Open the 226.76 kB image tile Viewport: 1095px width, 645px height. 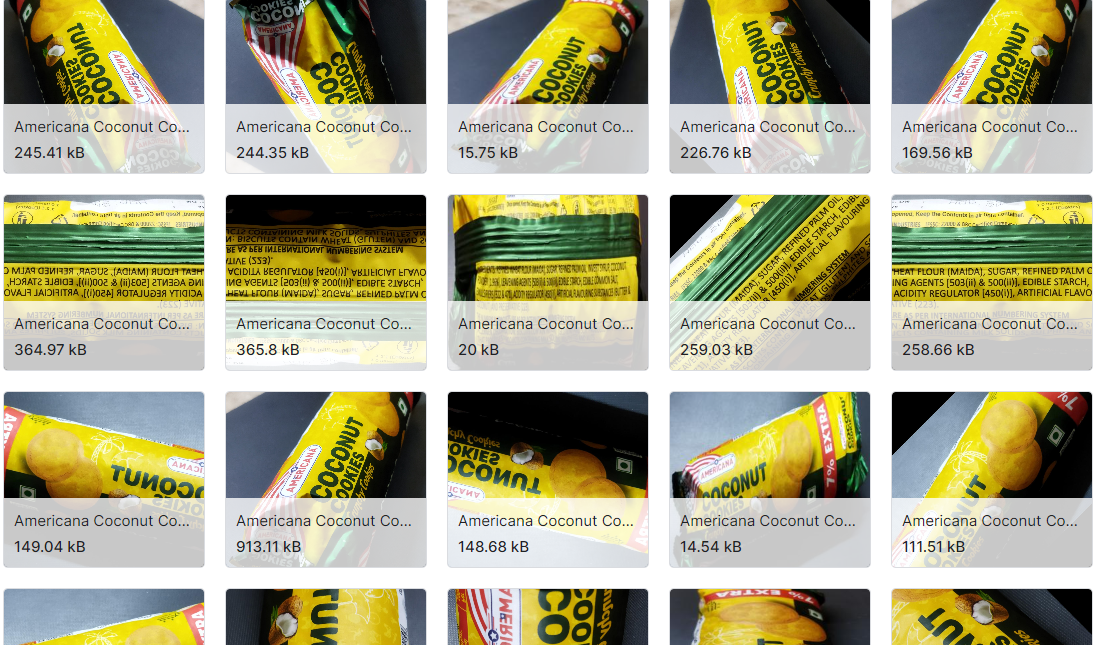click(770, 60)
